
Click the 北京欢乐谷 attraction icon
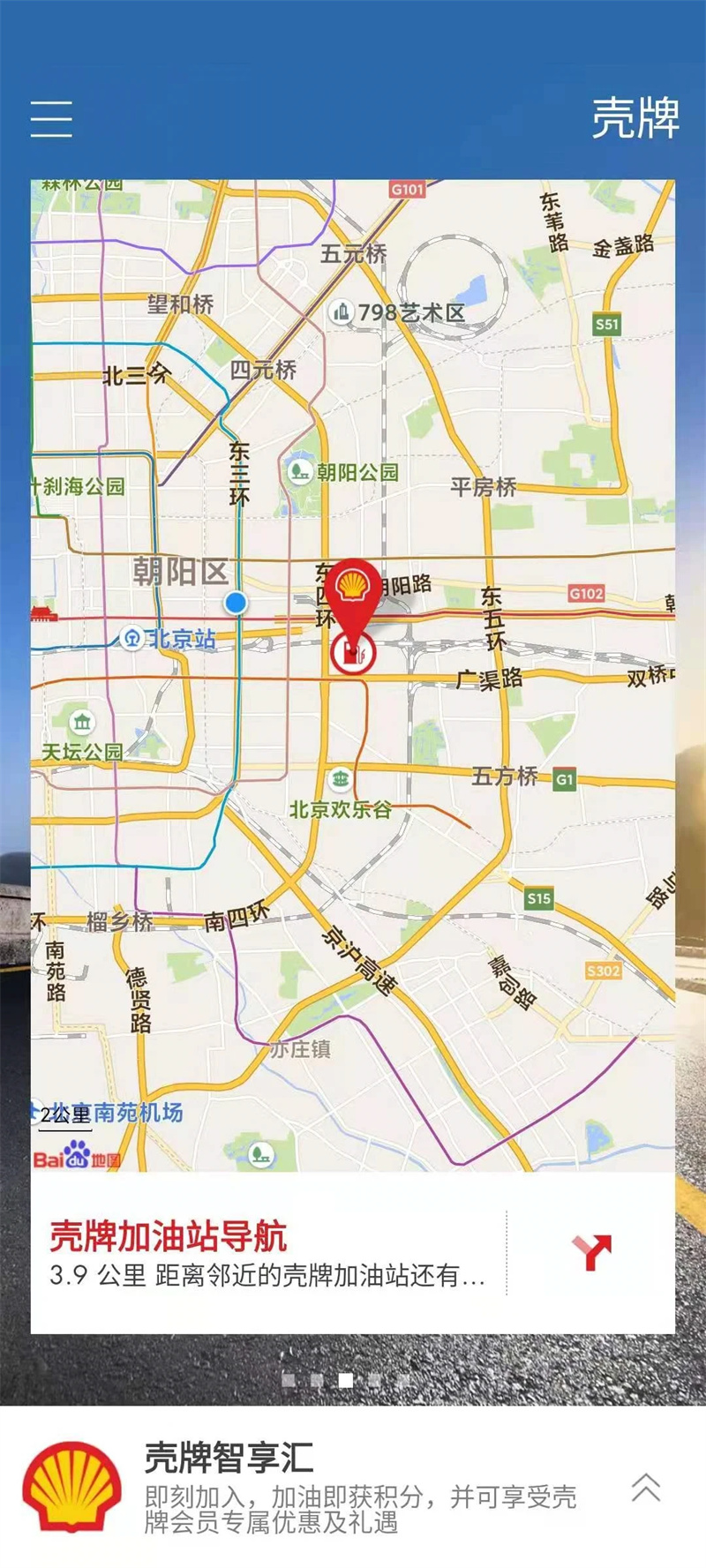339,780
